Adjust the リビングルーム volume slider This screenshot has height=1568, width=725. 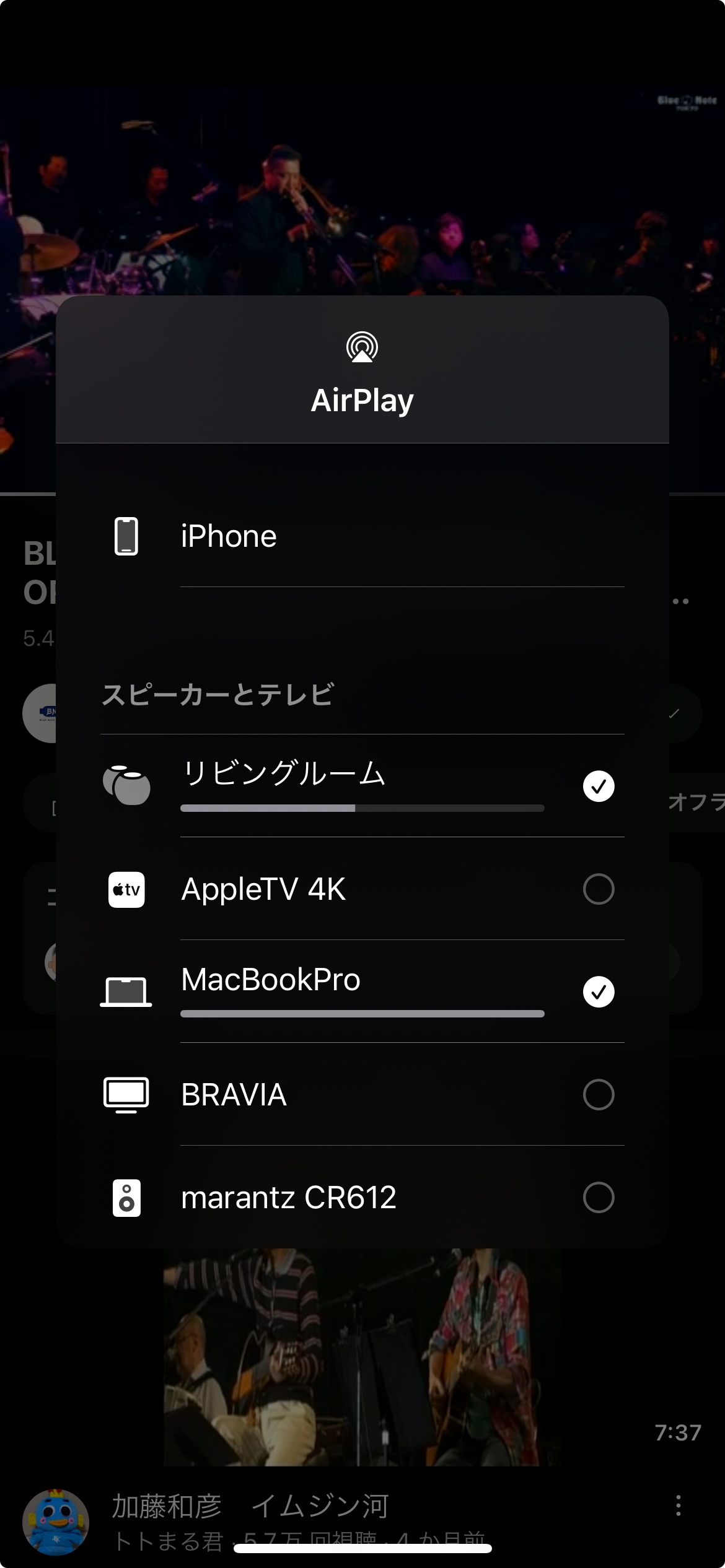pyautogui.click(x=355, y=808)
